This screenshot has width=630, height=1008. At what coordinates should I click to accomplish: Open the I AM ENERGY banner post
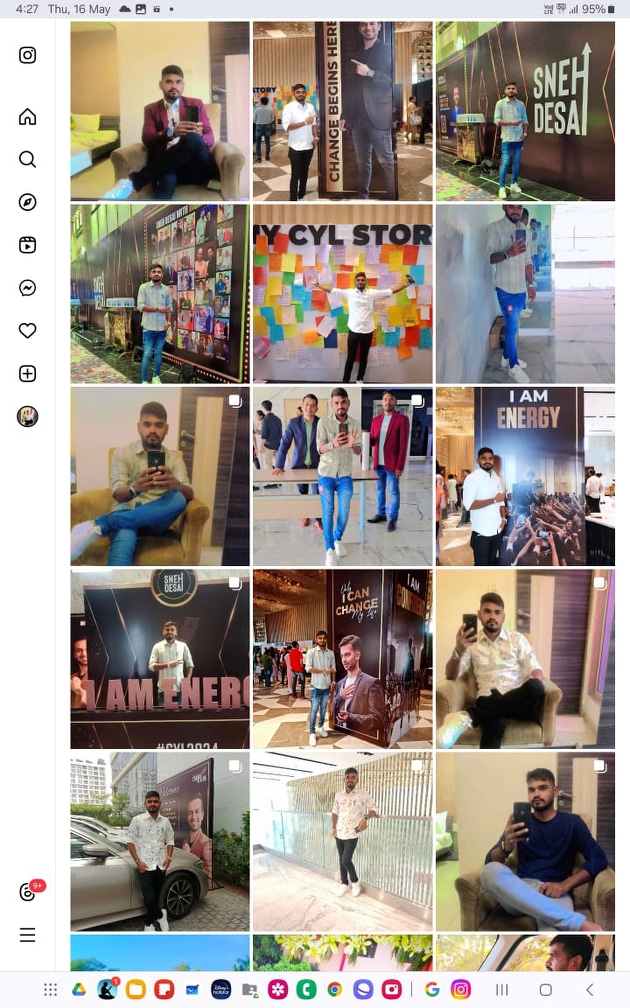525,476
